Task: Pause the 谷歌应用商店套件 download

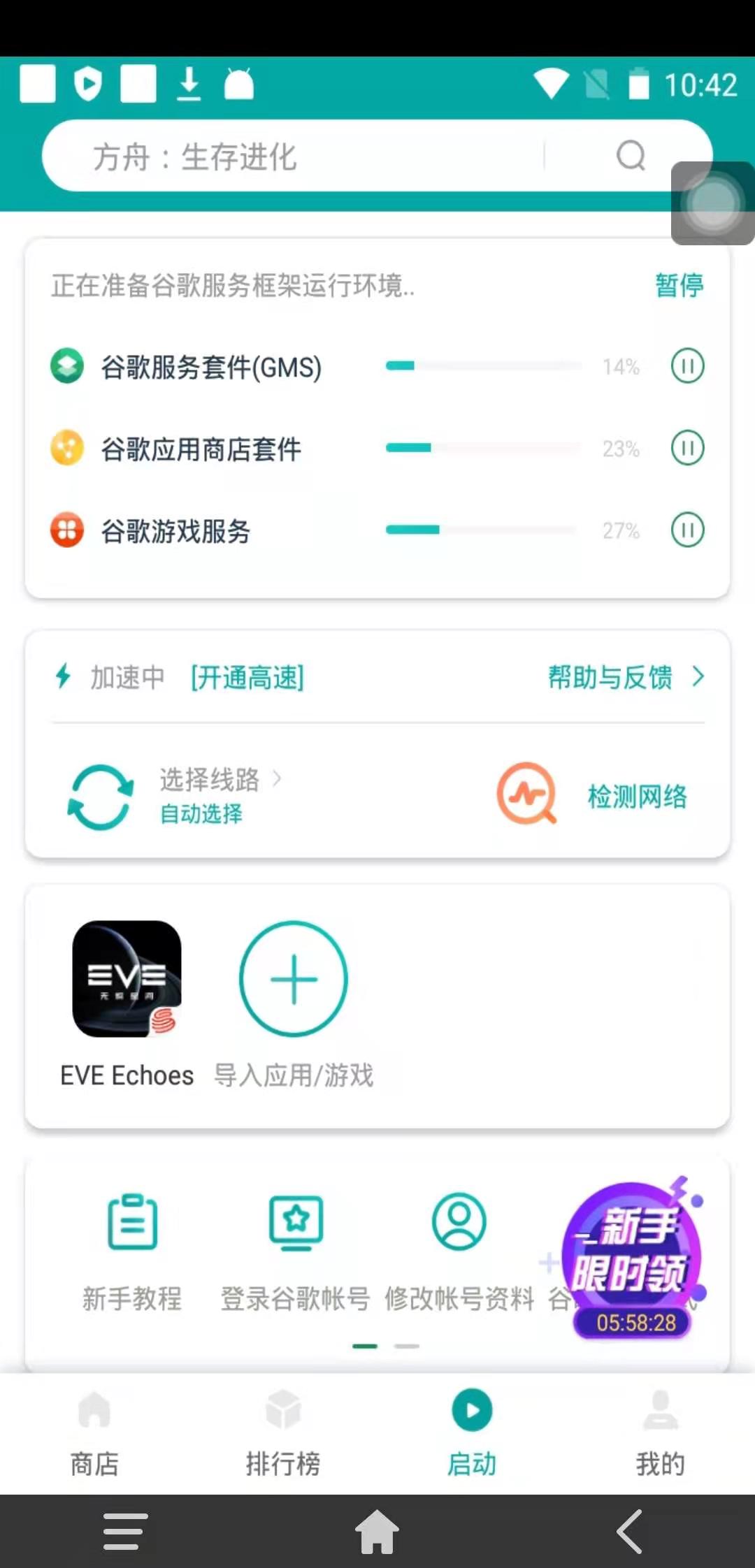Action: point(687,448)
